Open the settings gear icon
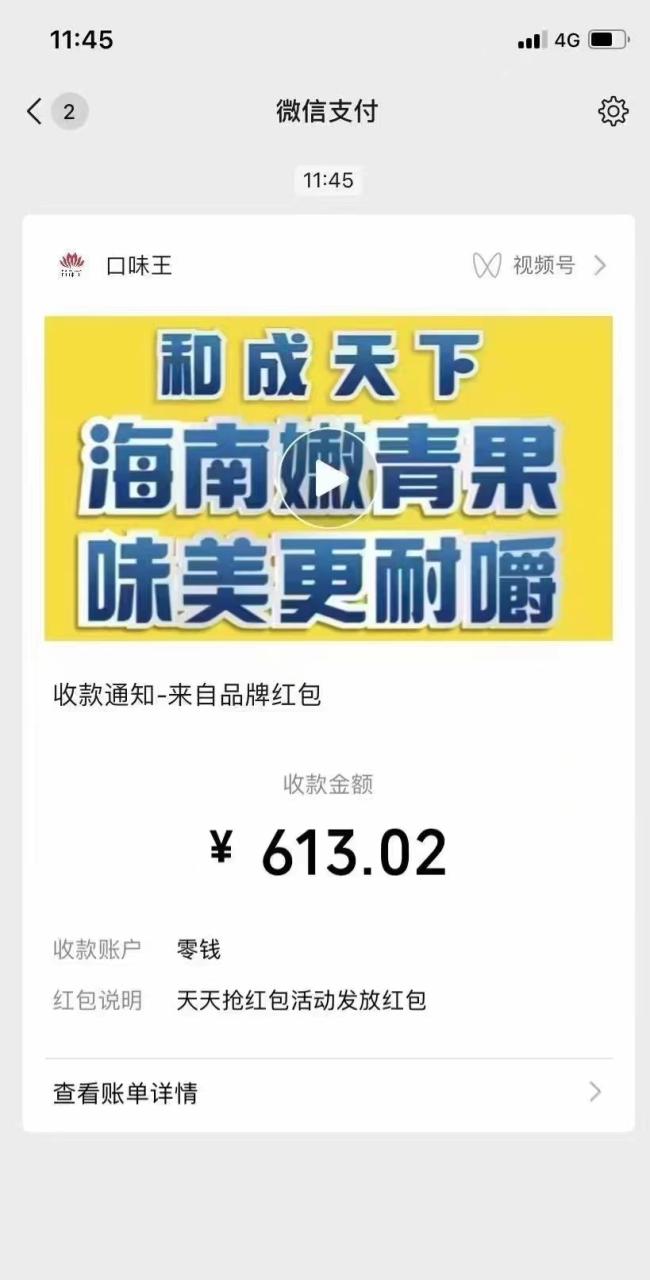The image size is (650, 1280). point(612,111)
